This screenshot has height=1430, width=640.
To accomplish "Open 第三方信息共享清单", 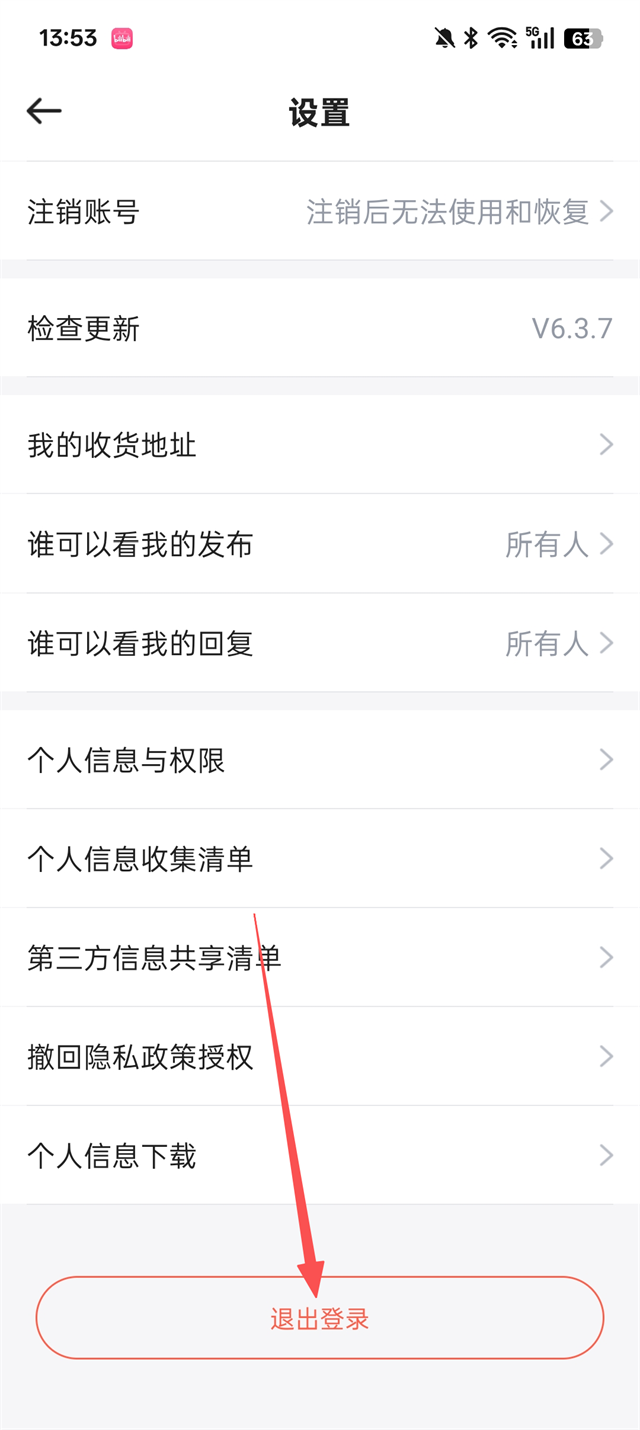I will pos(320,957).
